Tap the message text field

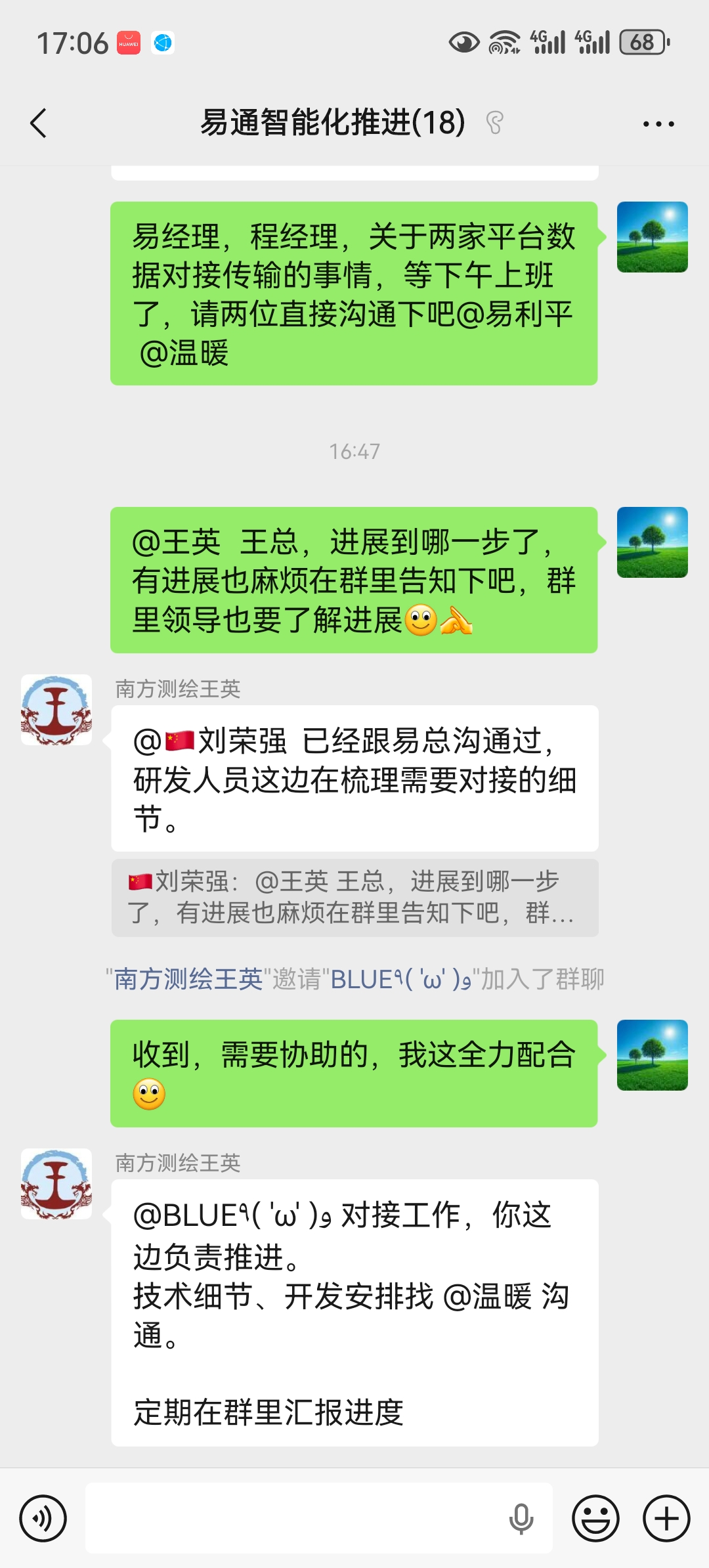point(295,1518)
